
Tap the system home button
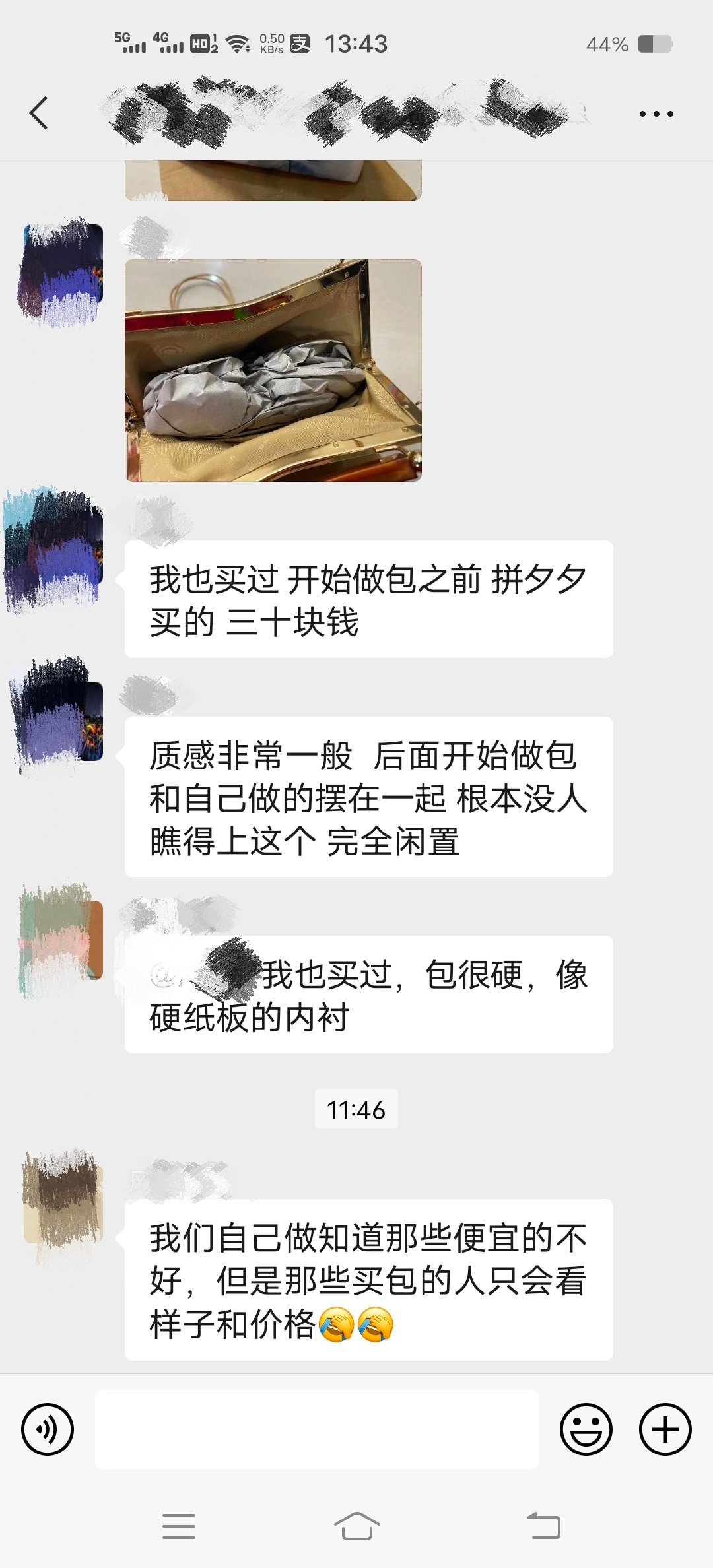pos(356,1526)
